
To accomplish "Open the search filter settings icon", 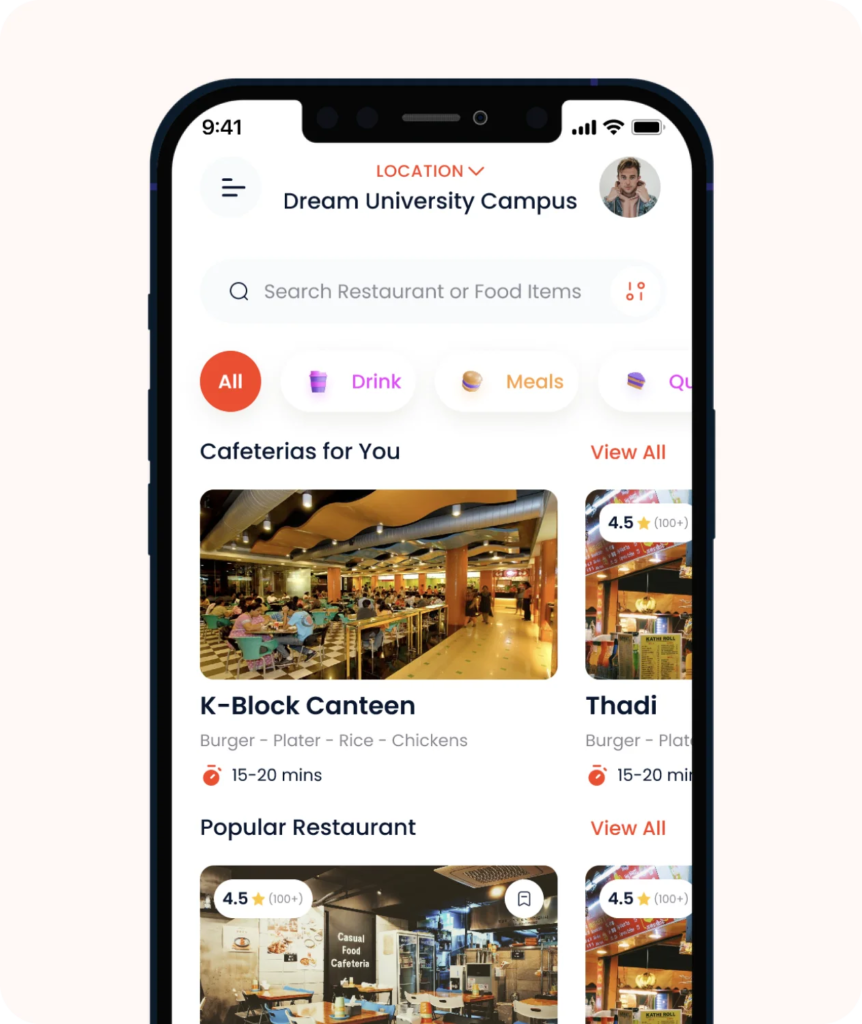I will 636,292.
